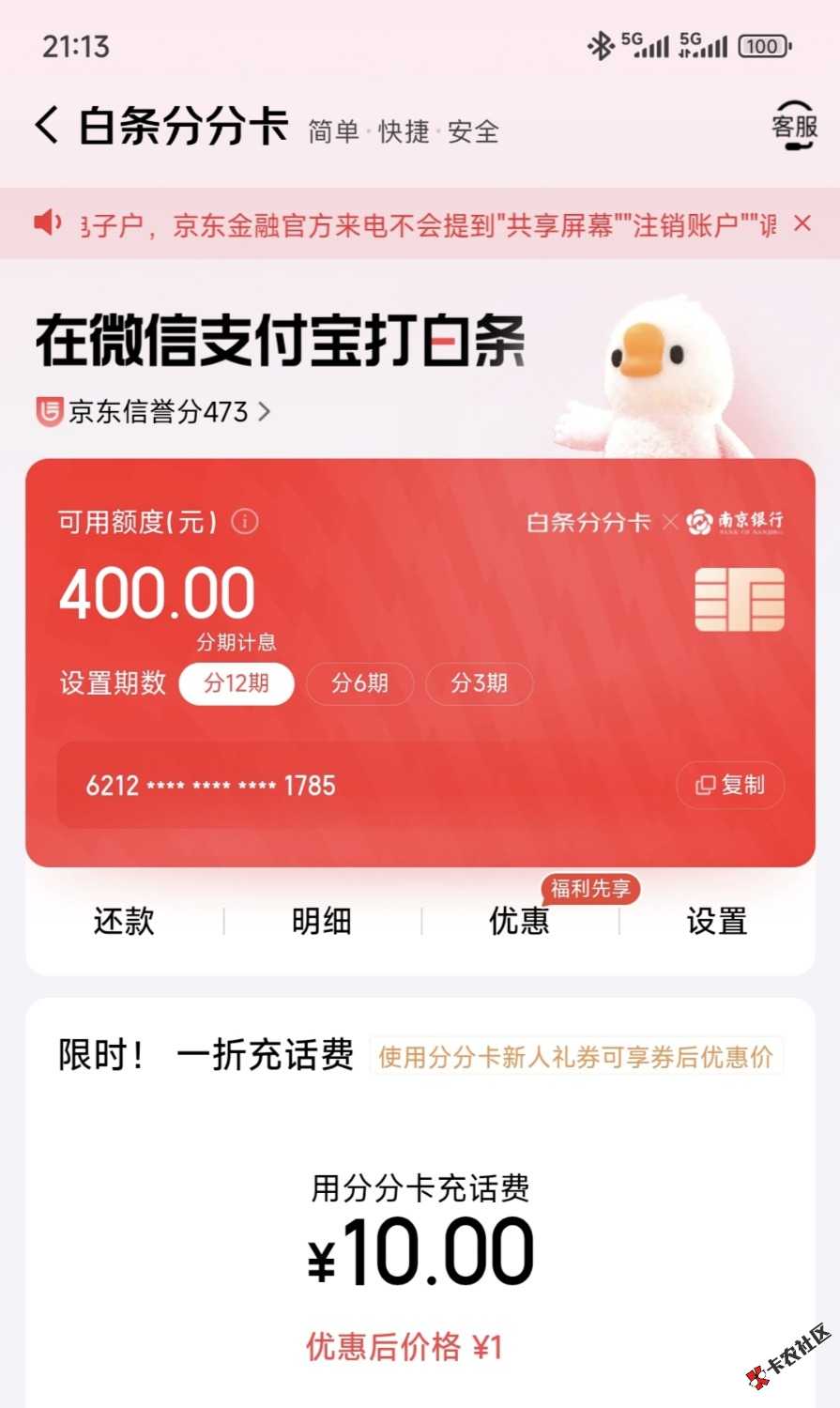Choose 分3期 installment option
Screen dimensions: 840x1408
coord(479,683)
